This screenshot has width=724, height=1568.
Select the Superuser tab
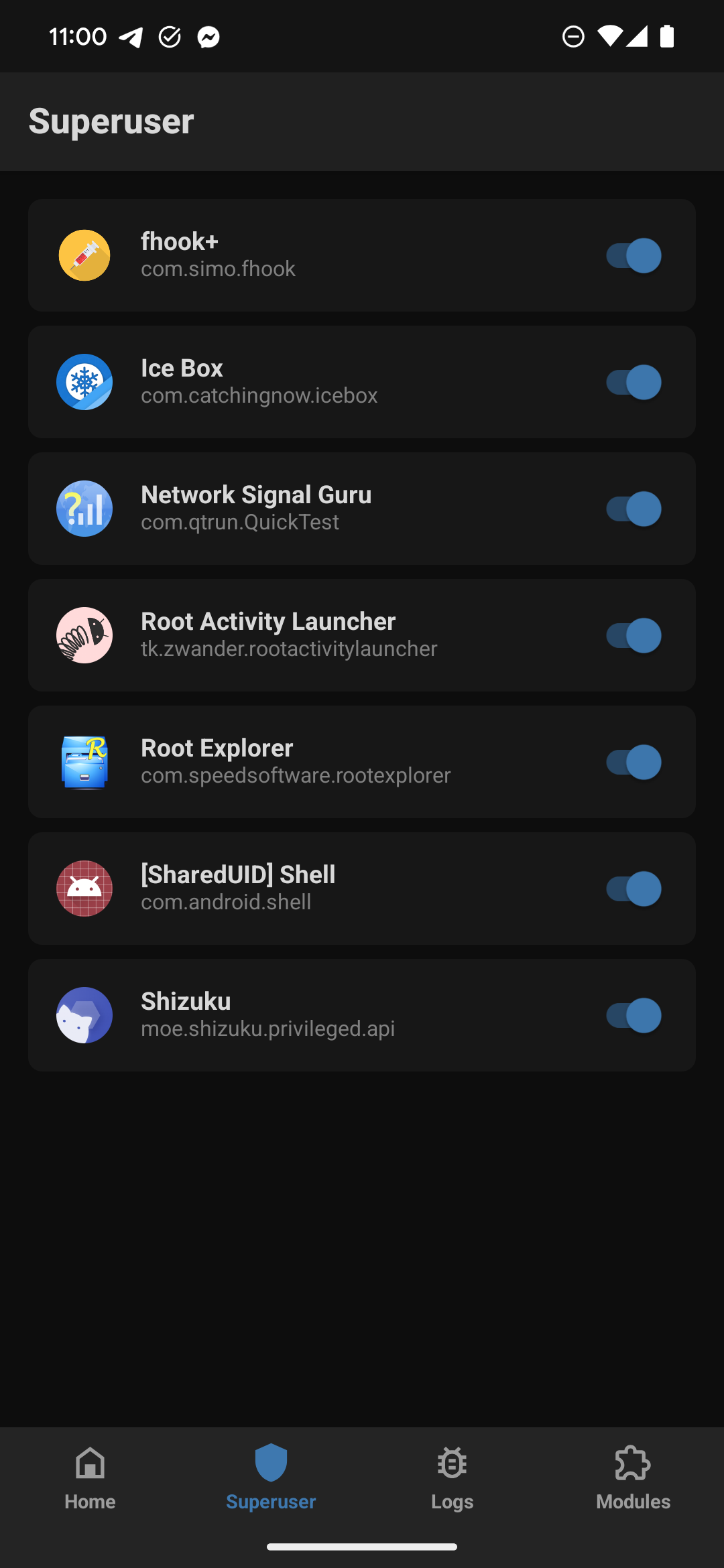(271, 1478)
